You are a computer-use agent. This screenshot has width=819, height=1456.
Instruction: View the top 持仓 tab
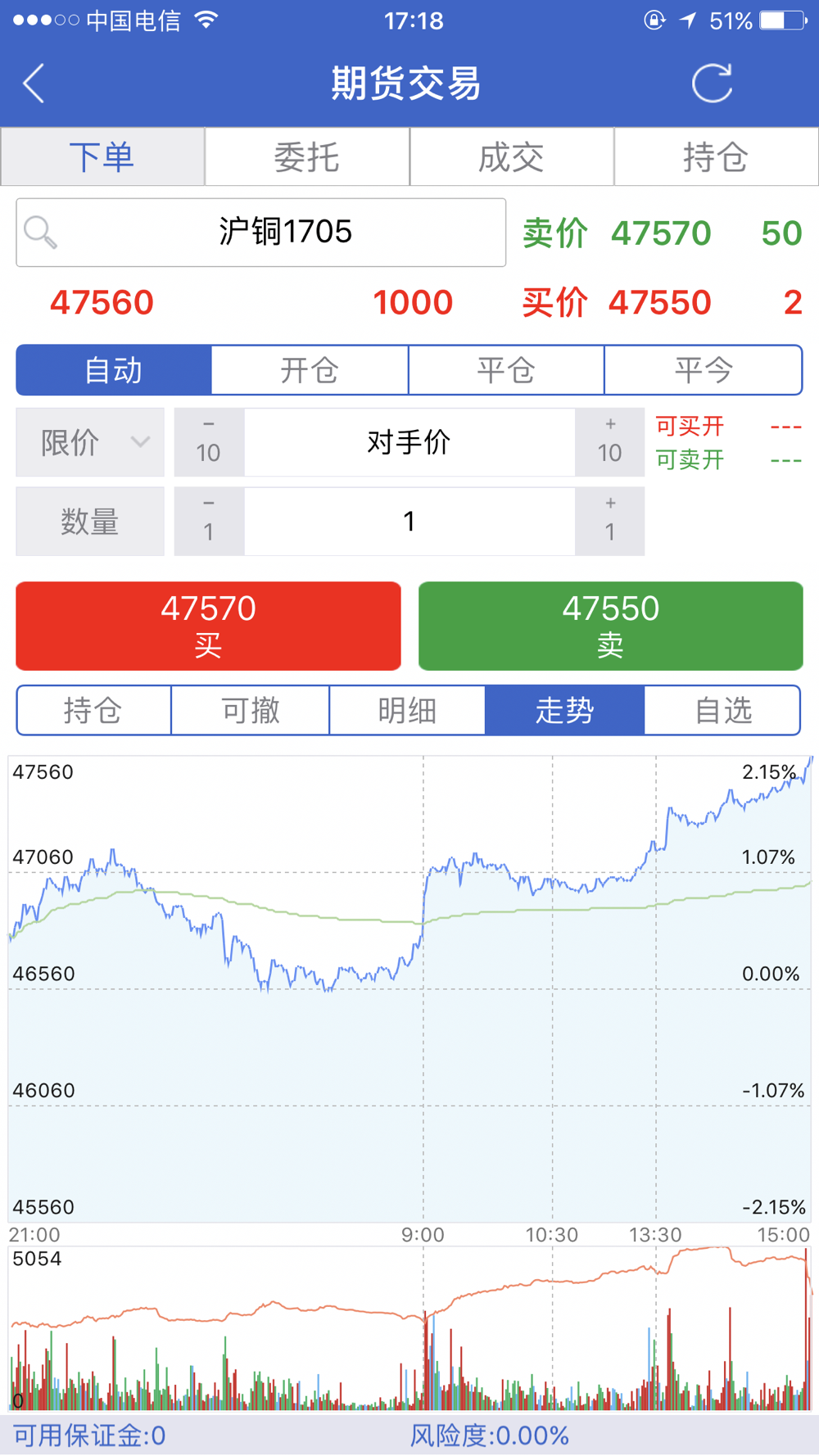[x=716, y=157]
